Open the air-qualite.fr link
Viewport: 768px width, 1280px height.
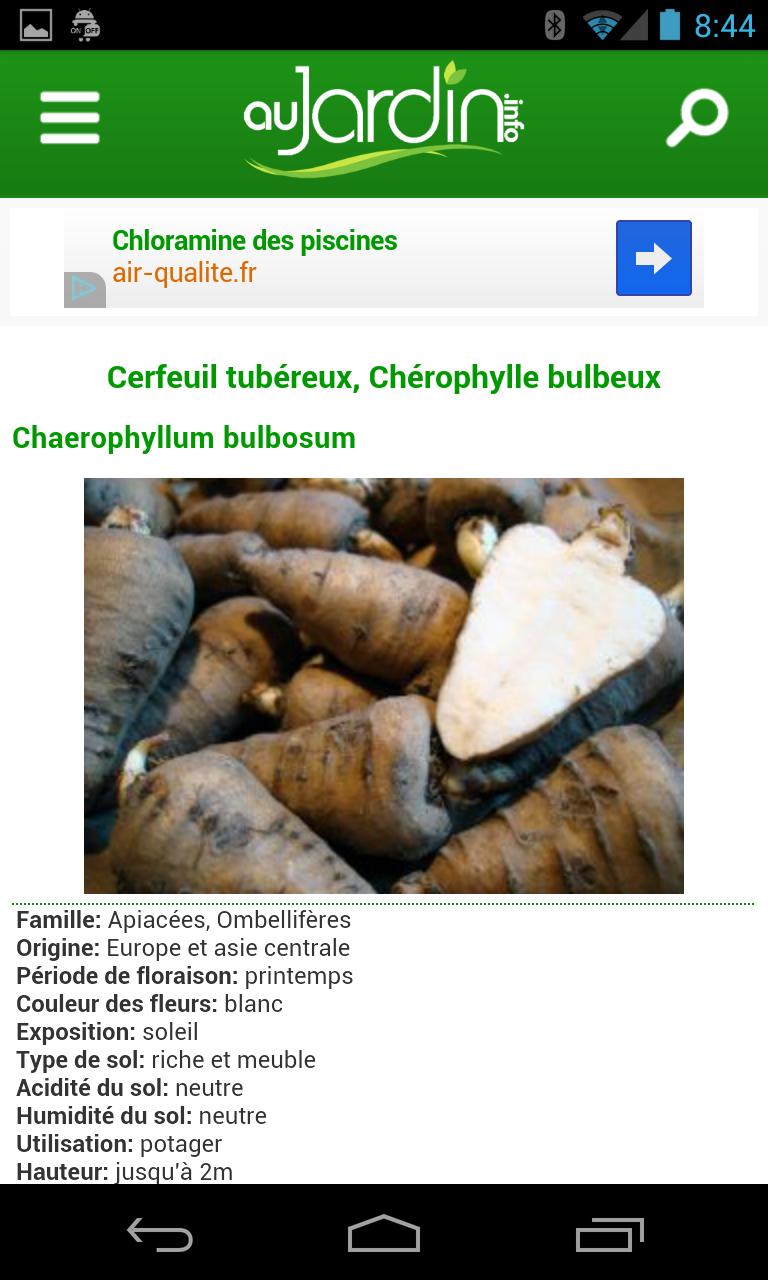click(x=184, y=272)
